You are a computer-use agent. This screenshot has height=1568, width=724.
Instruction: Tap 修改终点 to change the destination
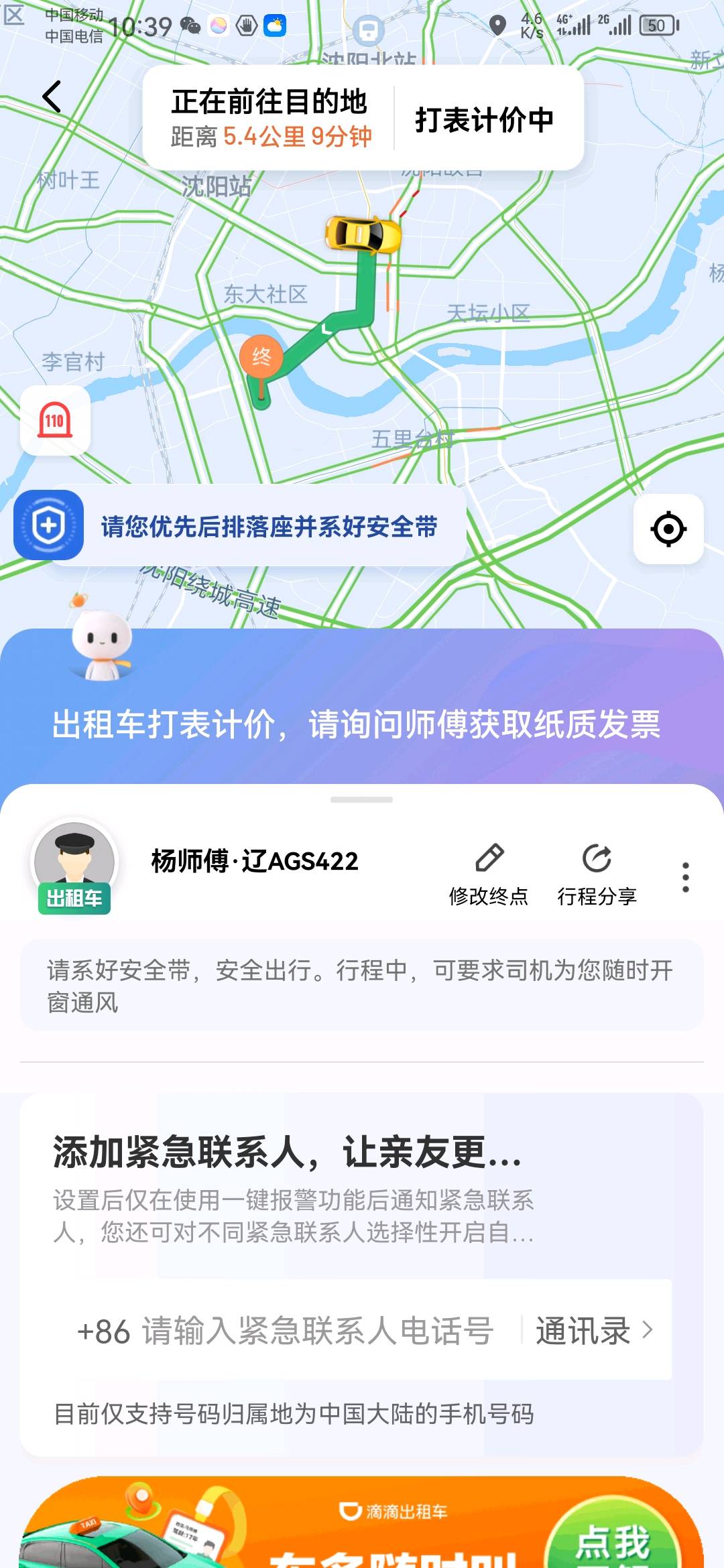click(x=489, y=874)
